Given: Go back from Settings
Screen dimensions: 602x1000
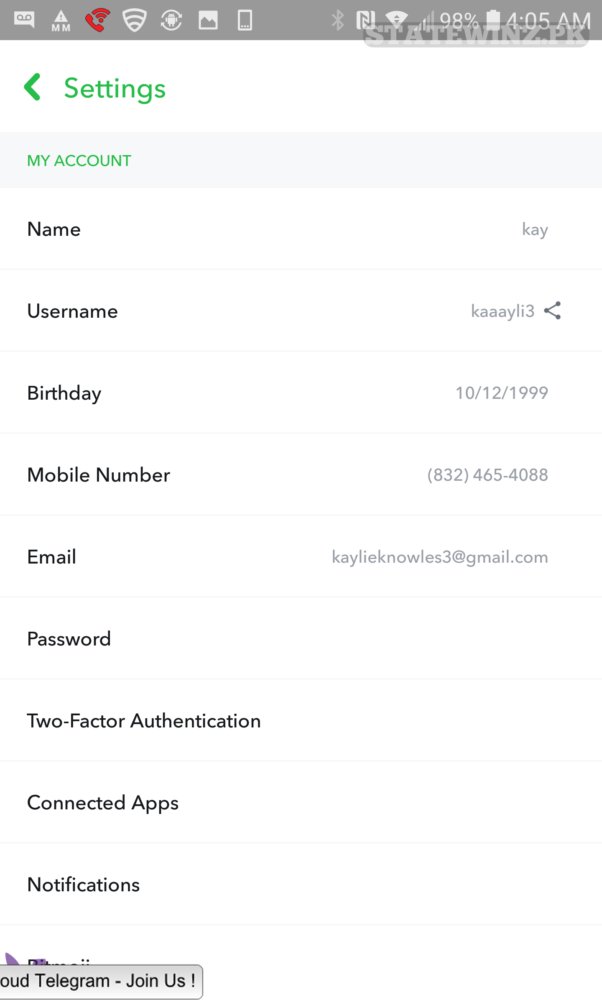Looking at the screenshot, I should 33,87.
